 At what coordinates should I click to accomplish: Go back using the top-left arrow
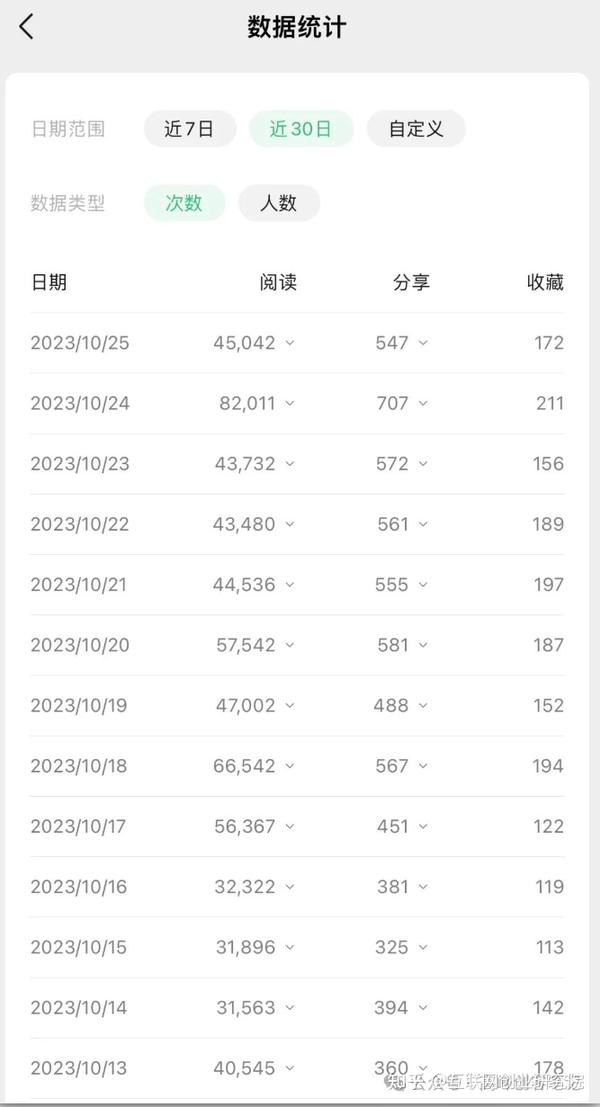click(x=27, y=27)
